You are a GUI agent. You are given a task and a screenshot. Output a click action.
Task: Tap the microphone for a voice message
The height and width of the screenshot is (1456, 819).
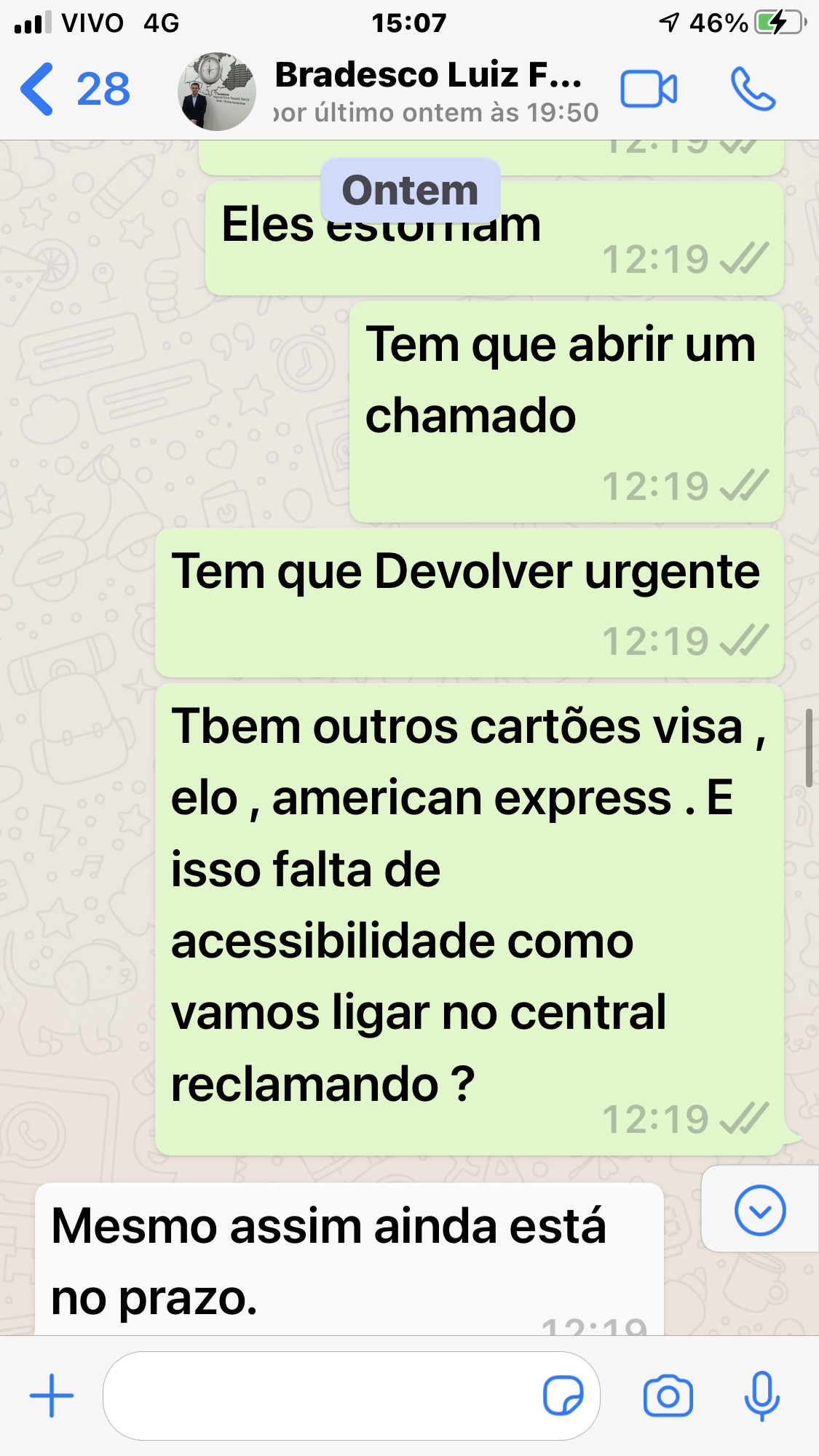tap(762, 1396)
